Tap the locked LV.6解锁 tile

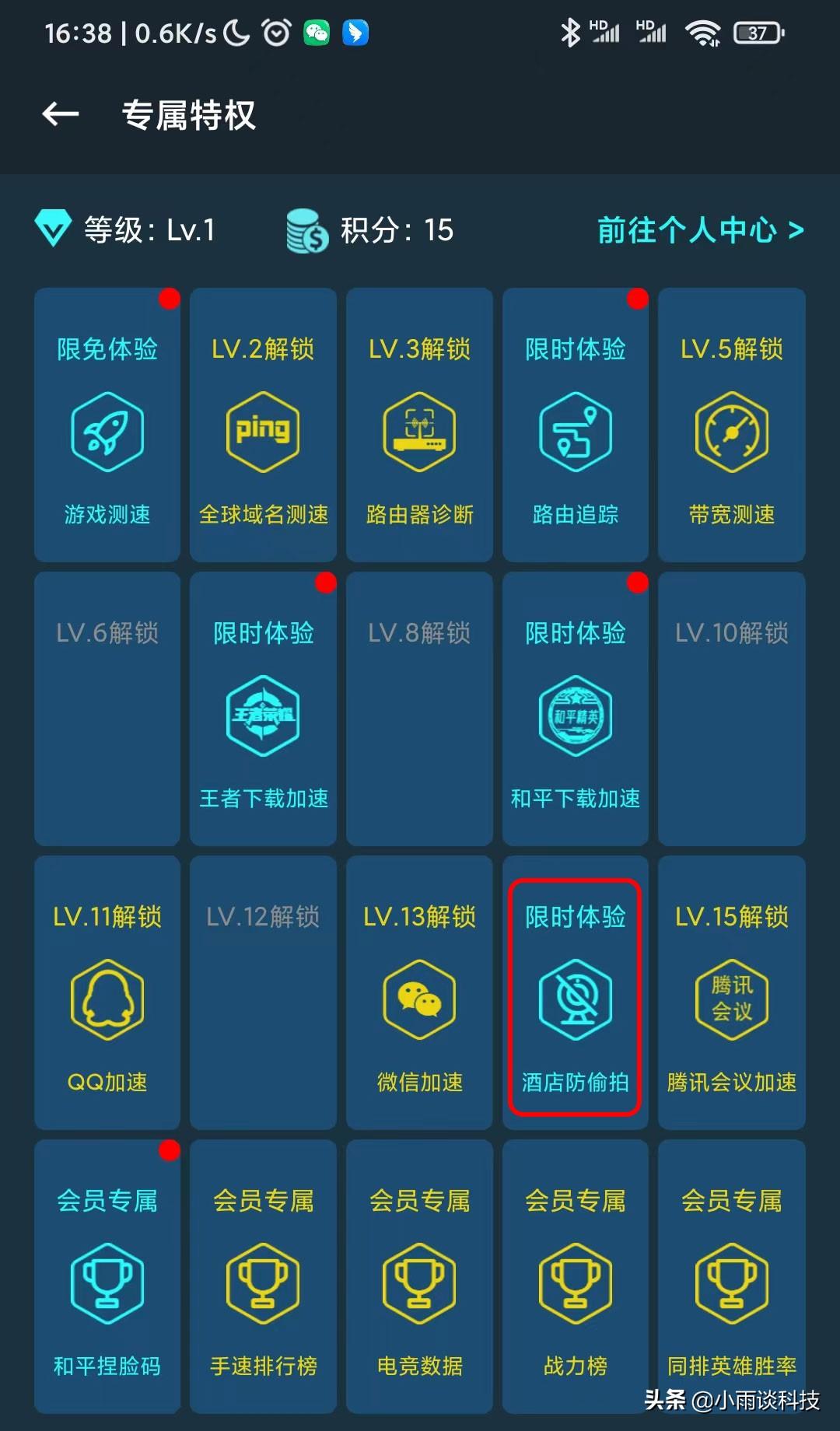click(x=107, y=709)
